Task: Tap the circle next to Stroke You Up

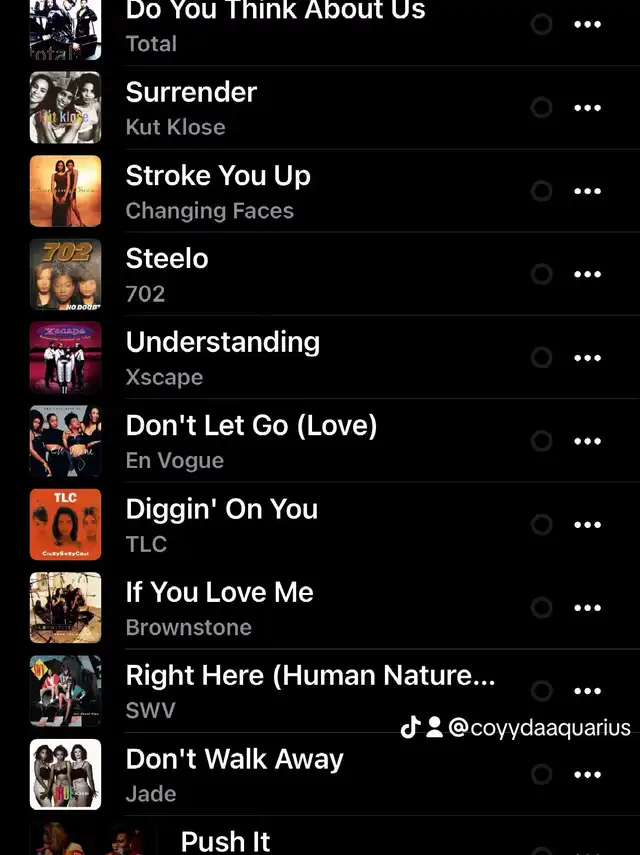Action: click(x=541, y=190)
